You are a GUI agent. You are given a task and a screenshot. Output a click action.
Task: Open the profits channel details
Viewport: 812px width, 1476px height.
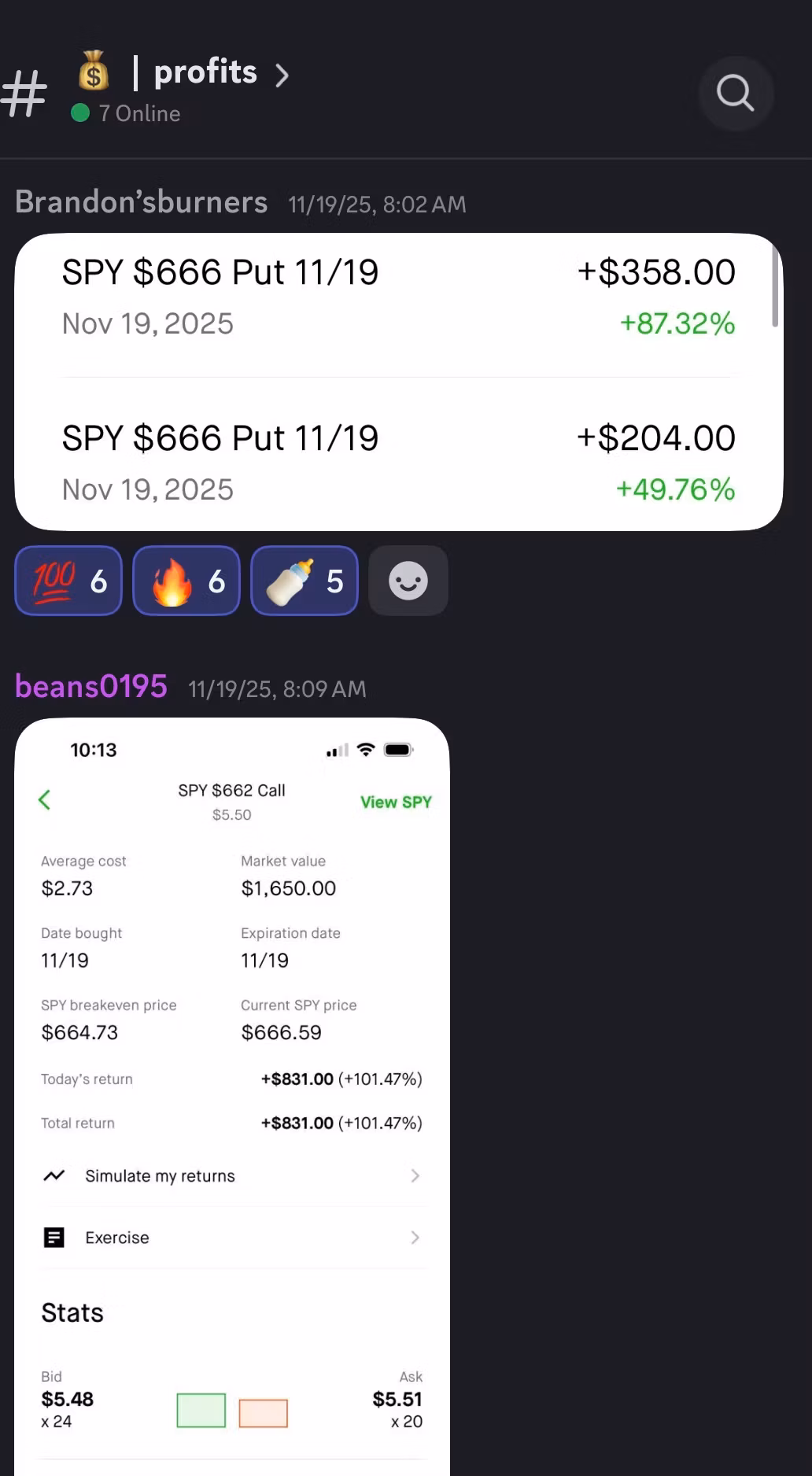(x=205, y=73)
